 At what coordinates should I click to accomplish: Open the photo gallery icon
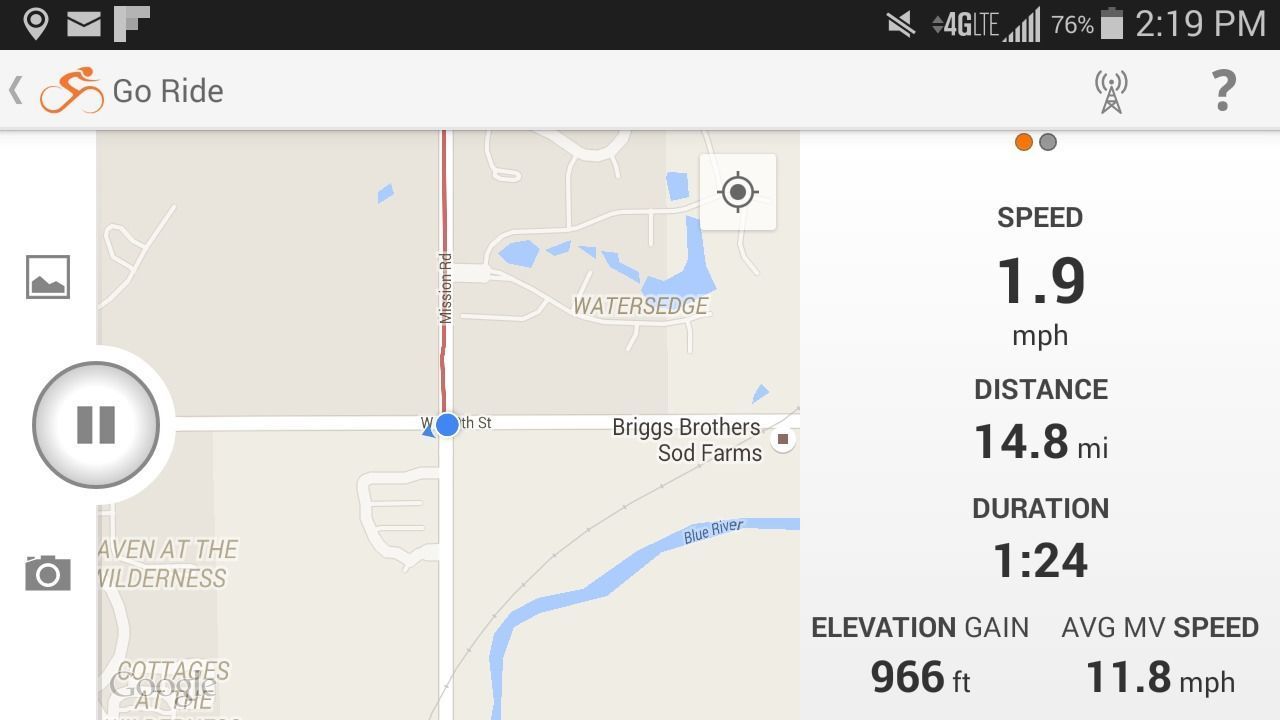click(48, 277)
